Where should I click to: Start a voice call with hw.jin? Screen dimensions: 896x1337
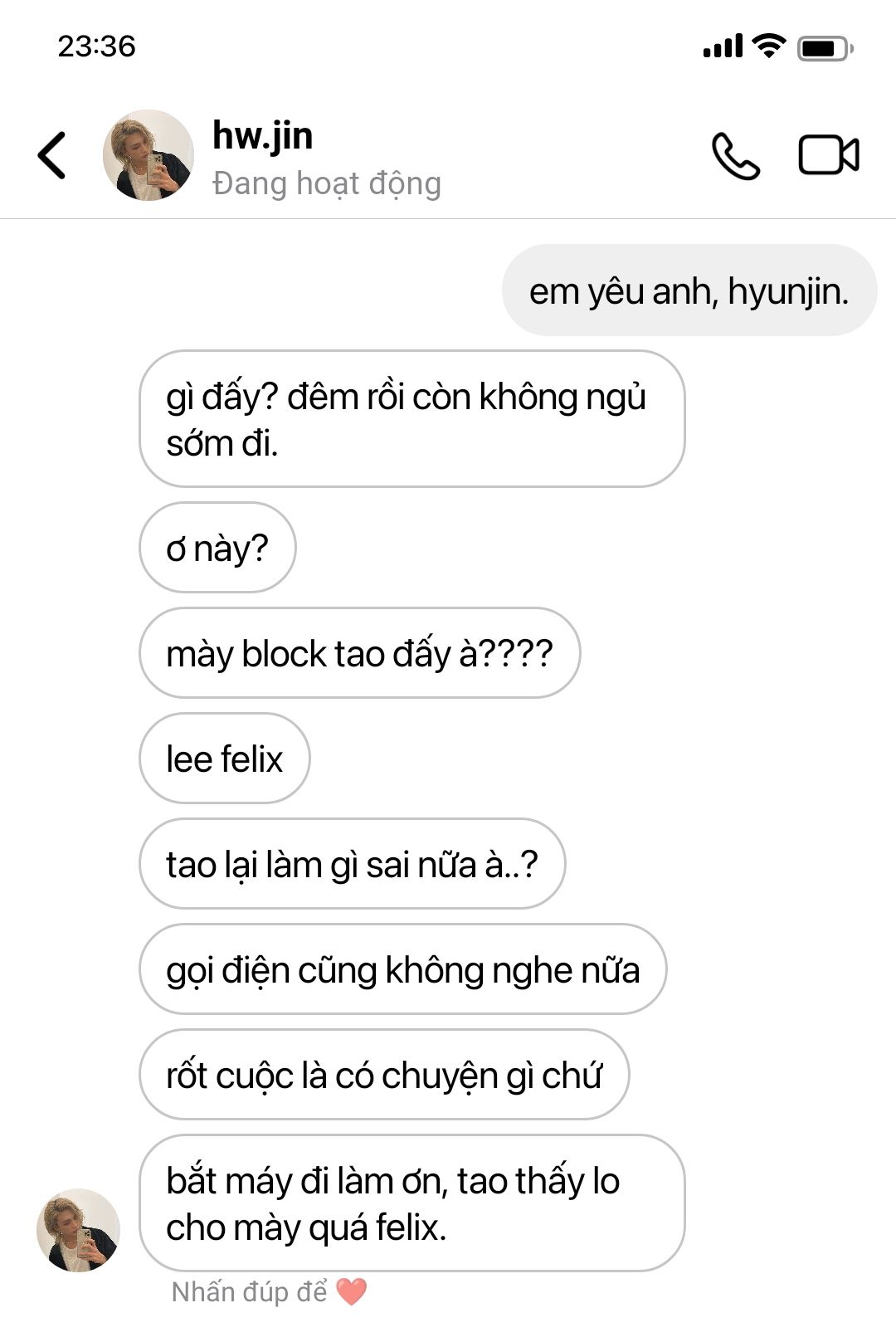(735, 155)
